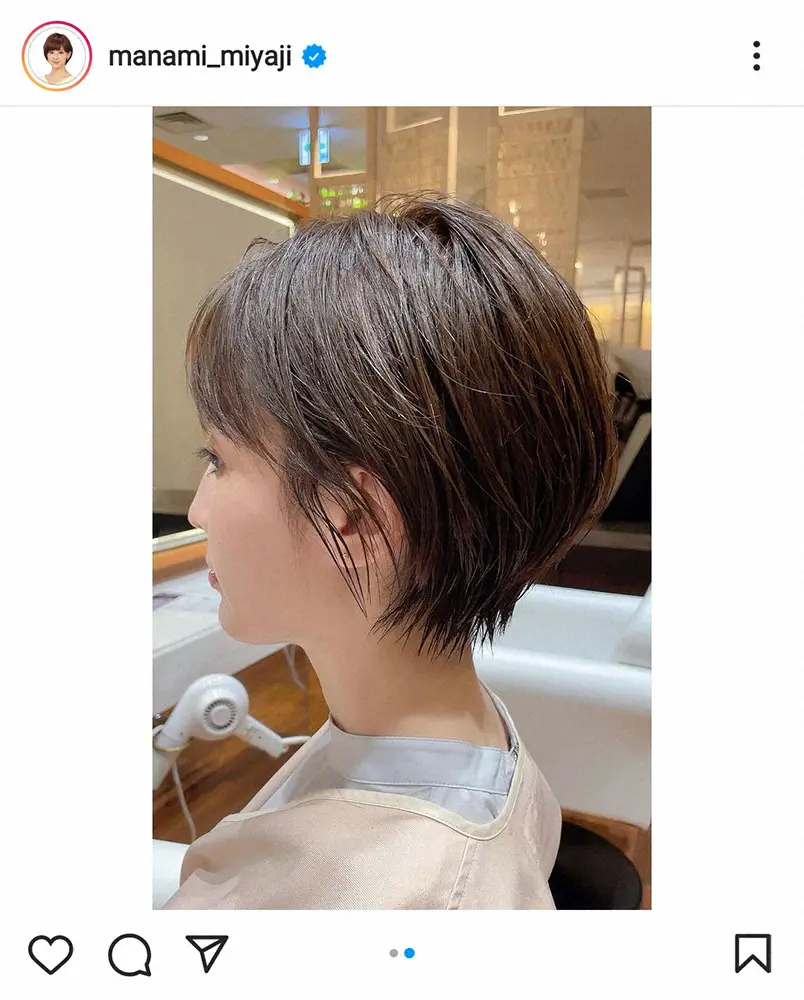The image size is (804, 1000).
Task: Save the post with the bookmark icon
Action: coord(753,954)
